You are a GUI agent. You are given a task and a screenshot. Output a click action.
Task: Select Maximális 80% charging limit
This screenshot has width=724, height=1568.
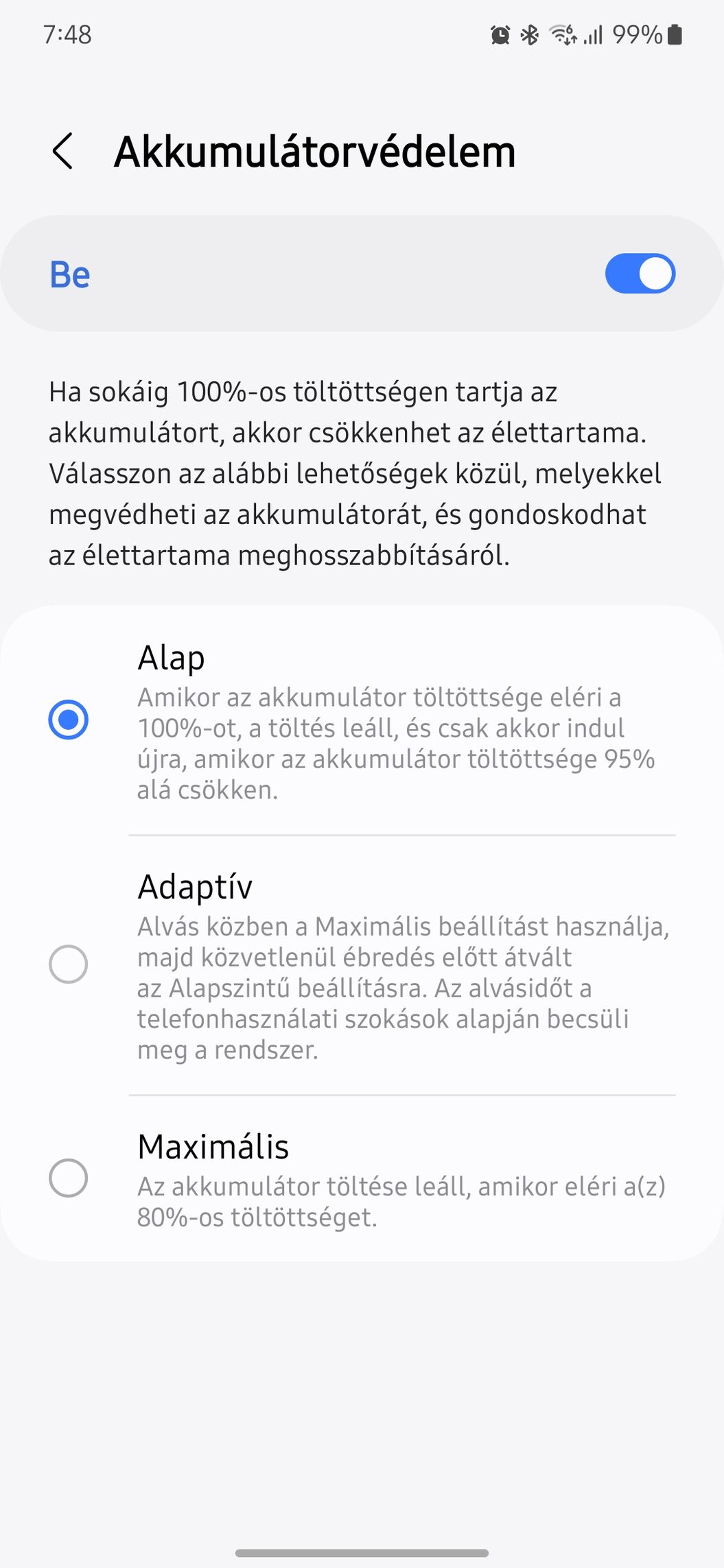click(x=69, y=1178)
